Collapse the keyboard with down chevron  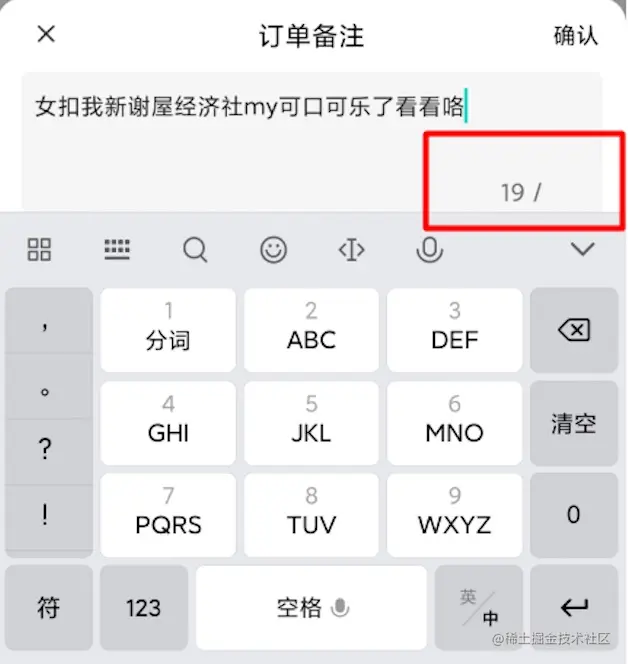pos(582,250)
